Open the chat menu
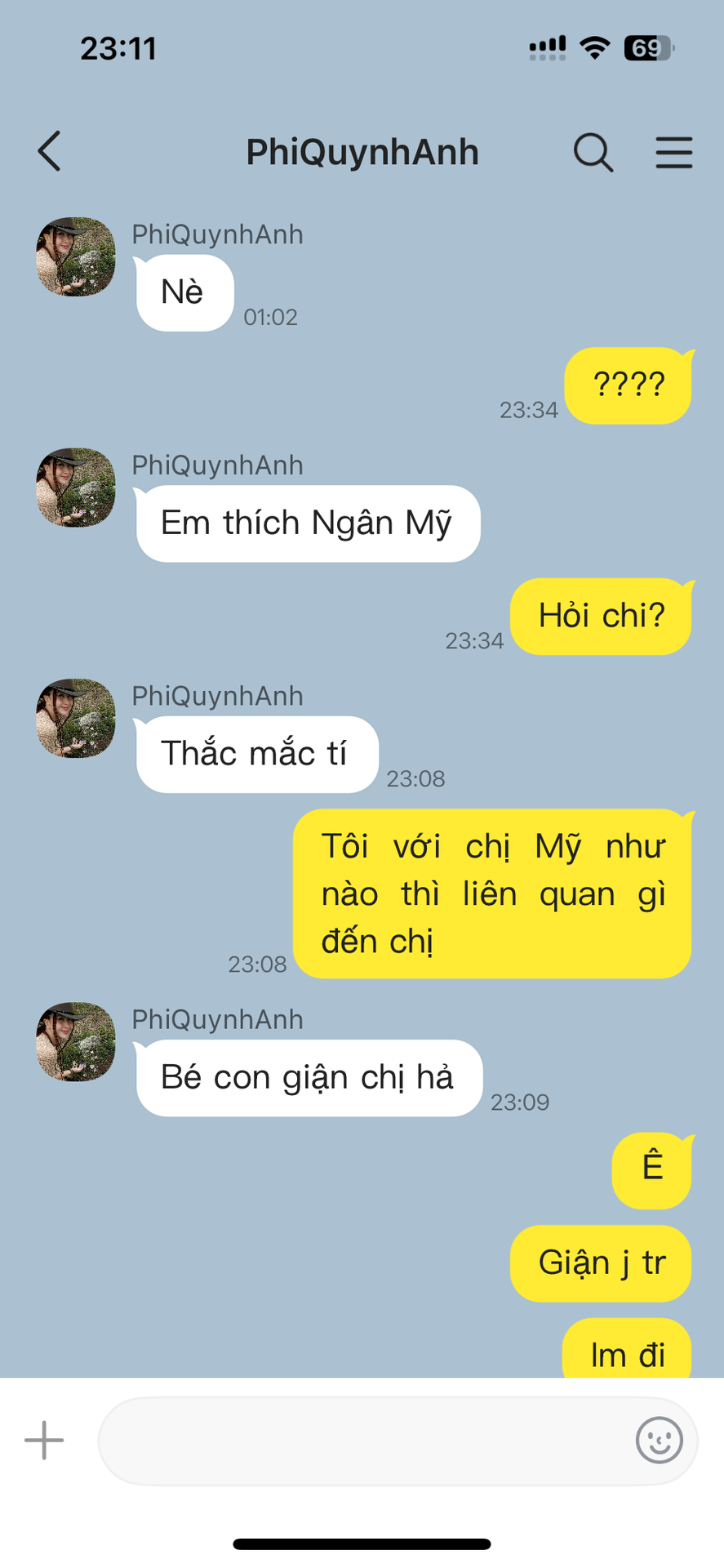Screen dimensions: 724x1568 (674, 153)
